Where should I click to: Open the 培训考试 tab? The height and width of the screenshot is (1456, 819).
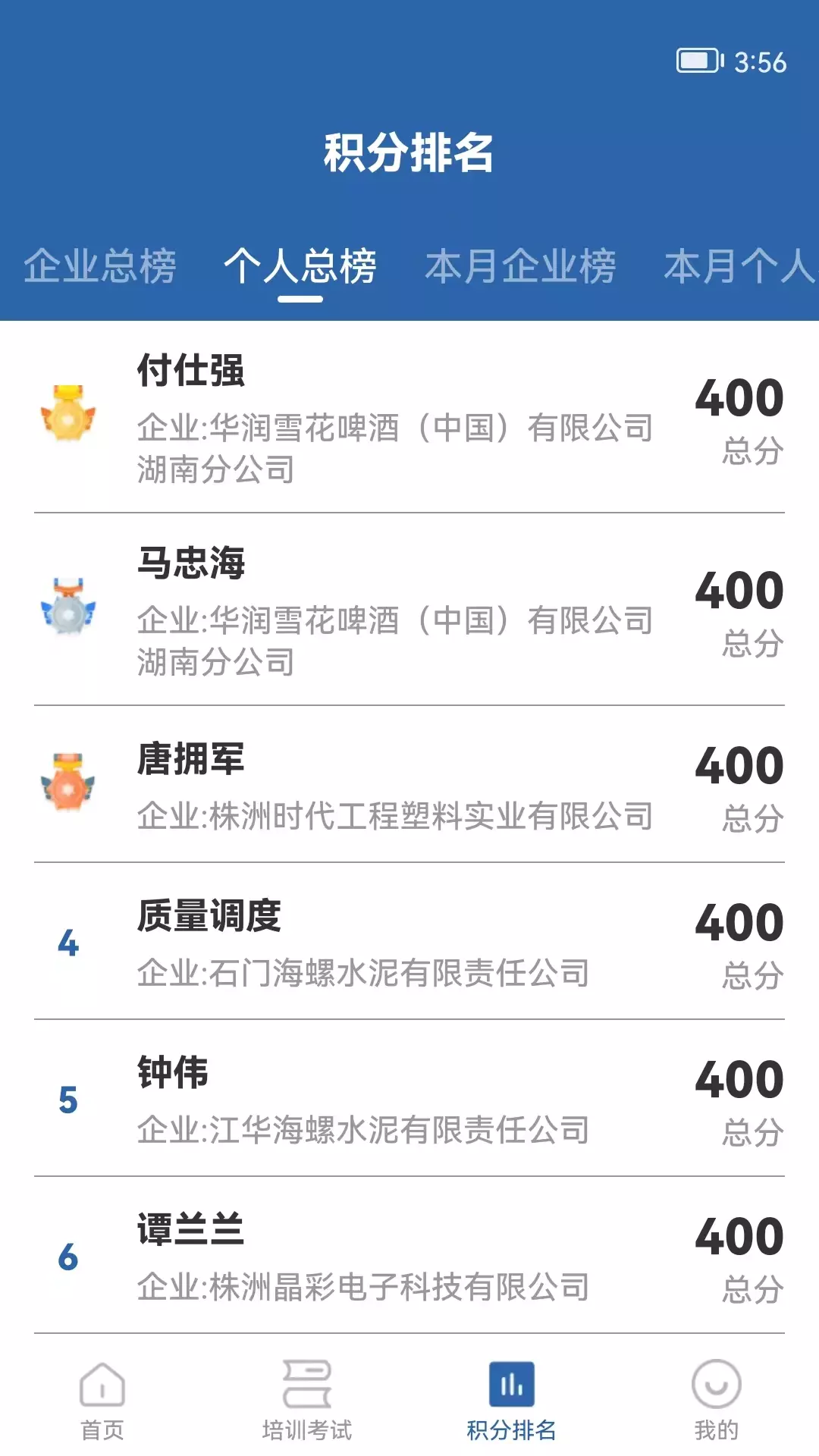307,1400
